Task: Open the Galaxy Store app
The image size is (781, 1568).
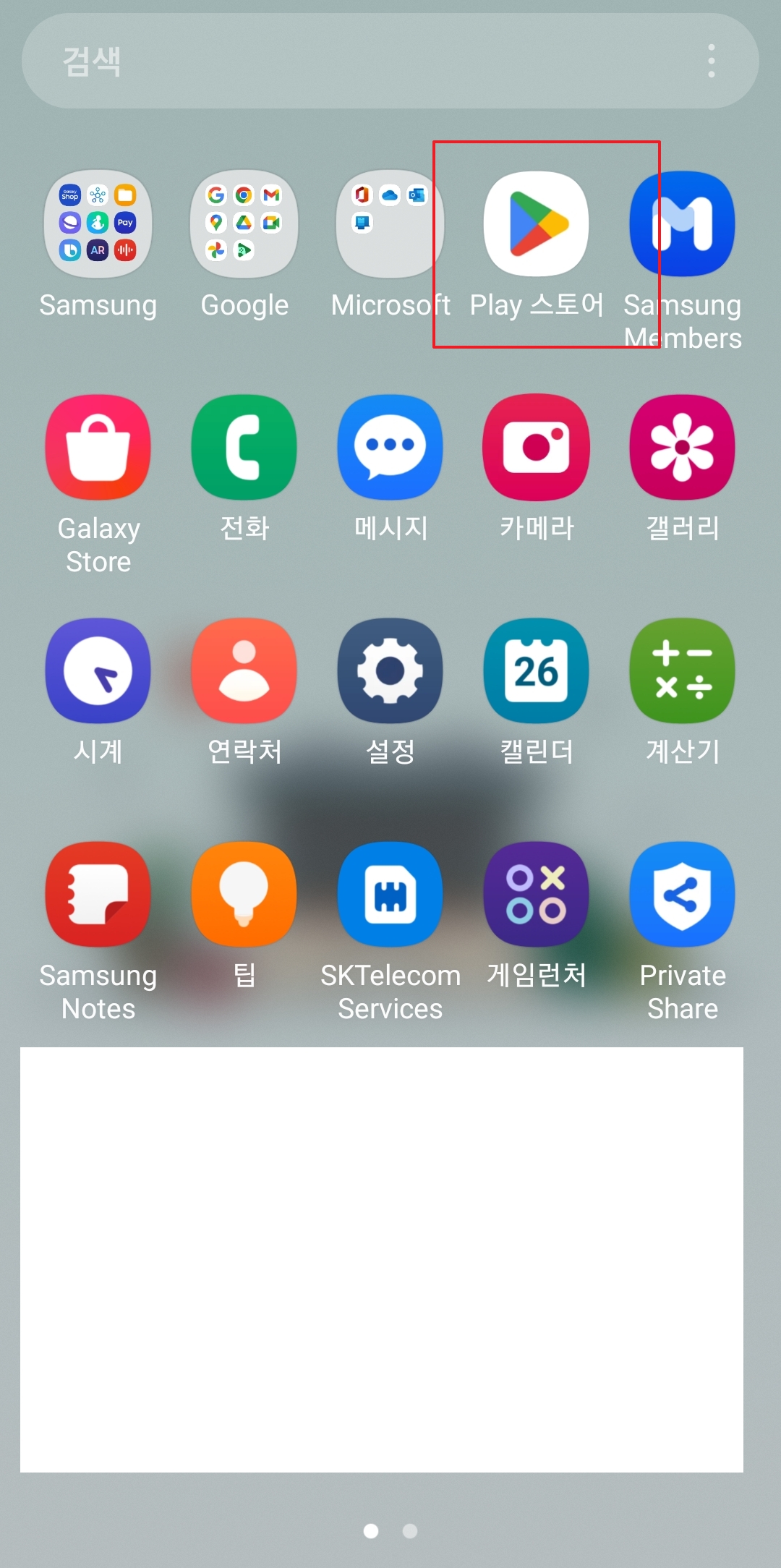Action: [x=98, y=447]
